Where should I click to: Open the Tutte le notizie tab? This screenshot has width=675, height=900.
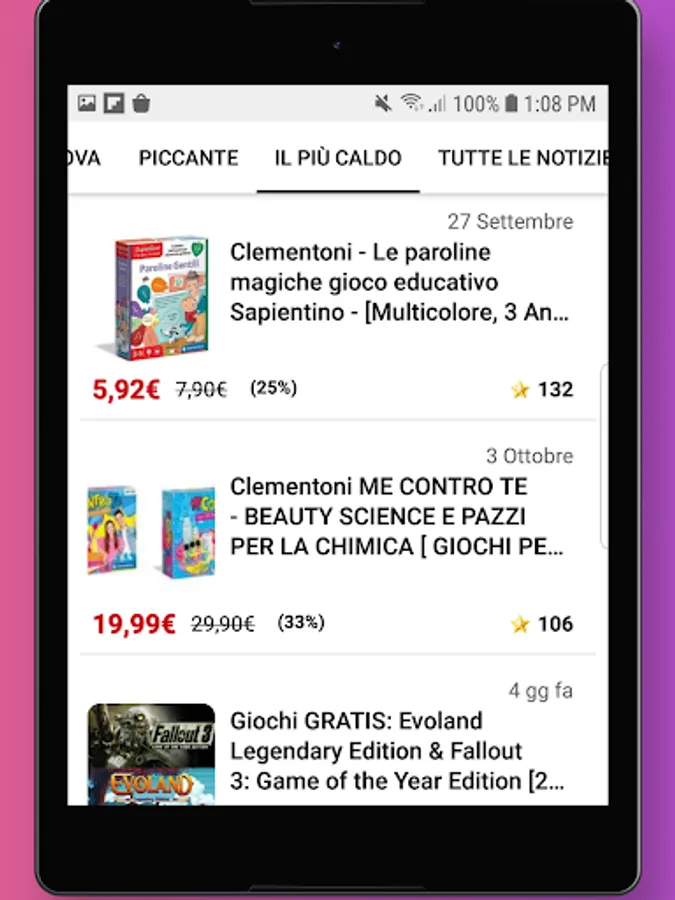click(x=522, y=158)
